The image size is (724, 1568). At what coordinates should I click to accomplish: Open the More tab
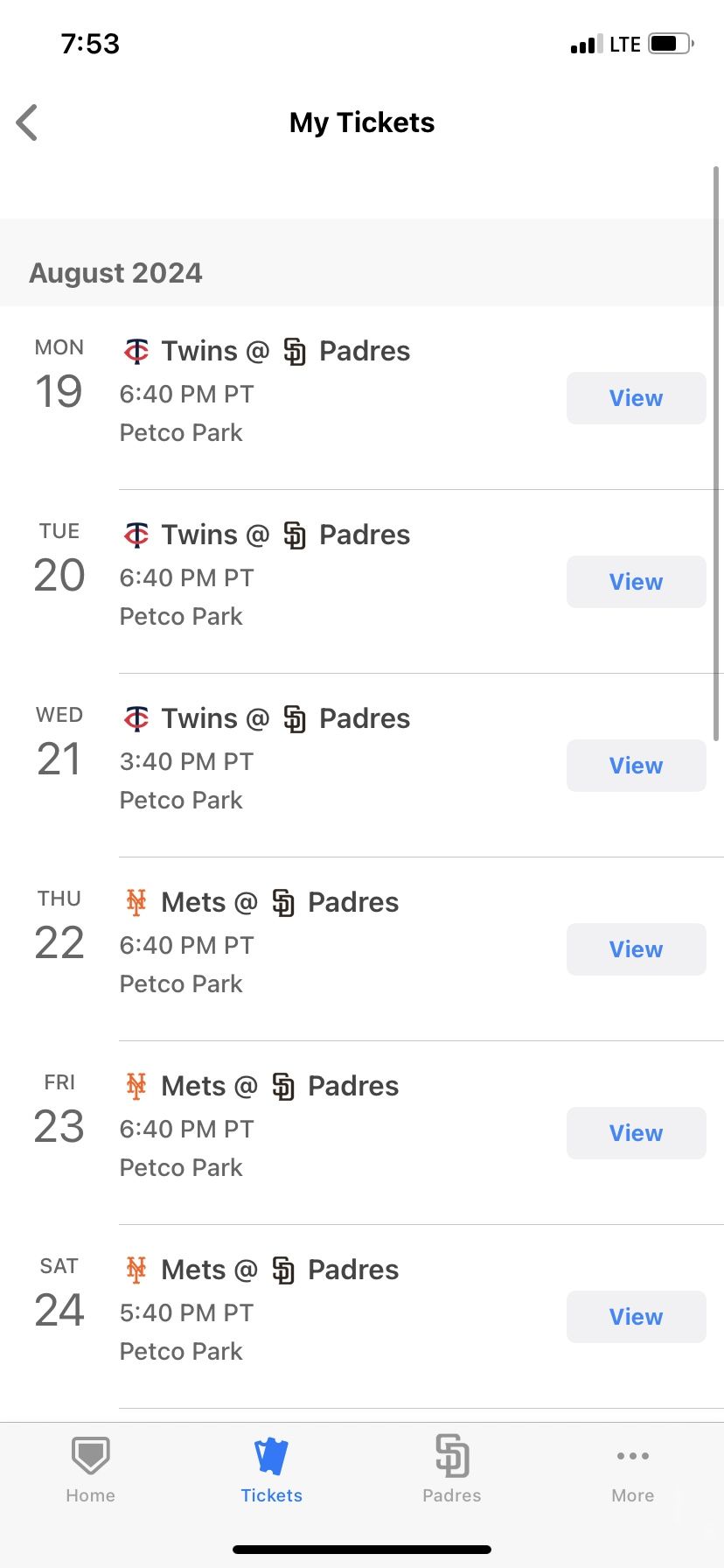[633, 1471]
